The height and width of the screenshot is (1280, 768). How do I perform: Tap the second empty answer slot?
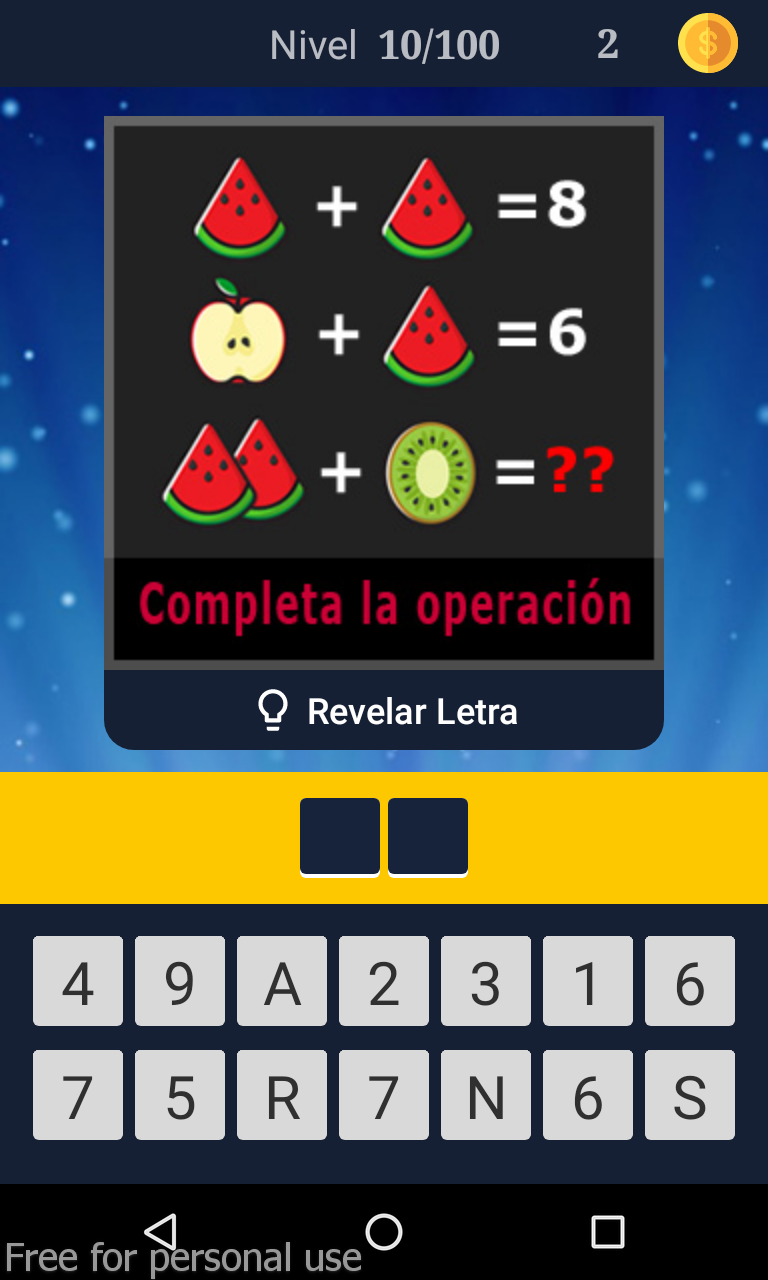tap(428, 836)
